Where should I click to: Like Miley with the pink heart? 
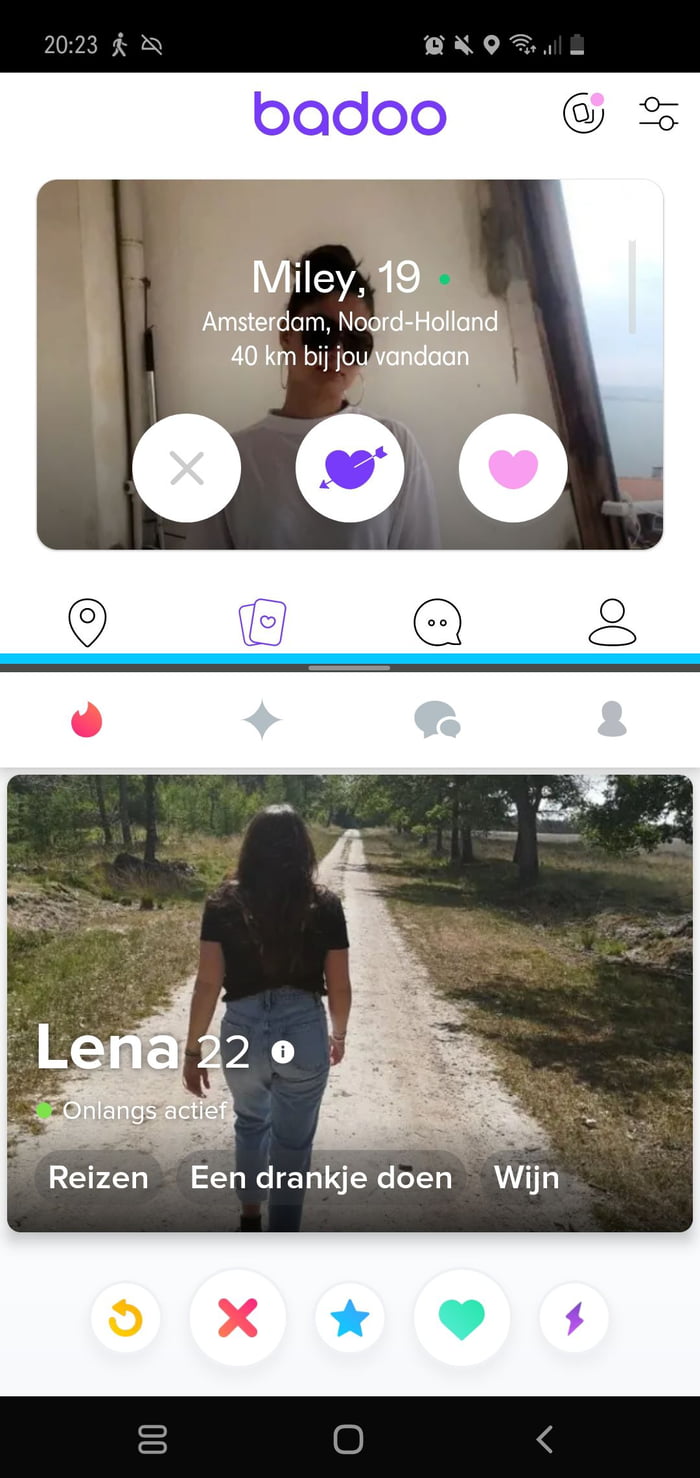pyautogui.click(x=513, y=468)
